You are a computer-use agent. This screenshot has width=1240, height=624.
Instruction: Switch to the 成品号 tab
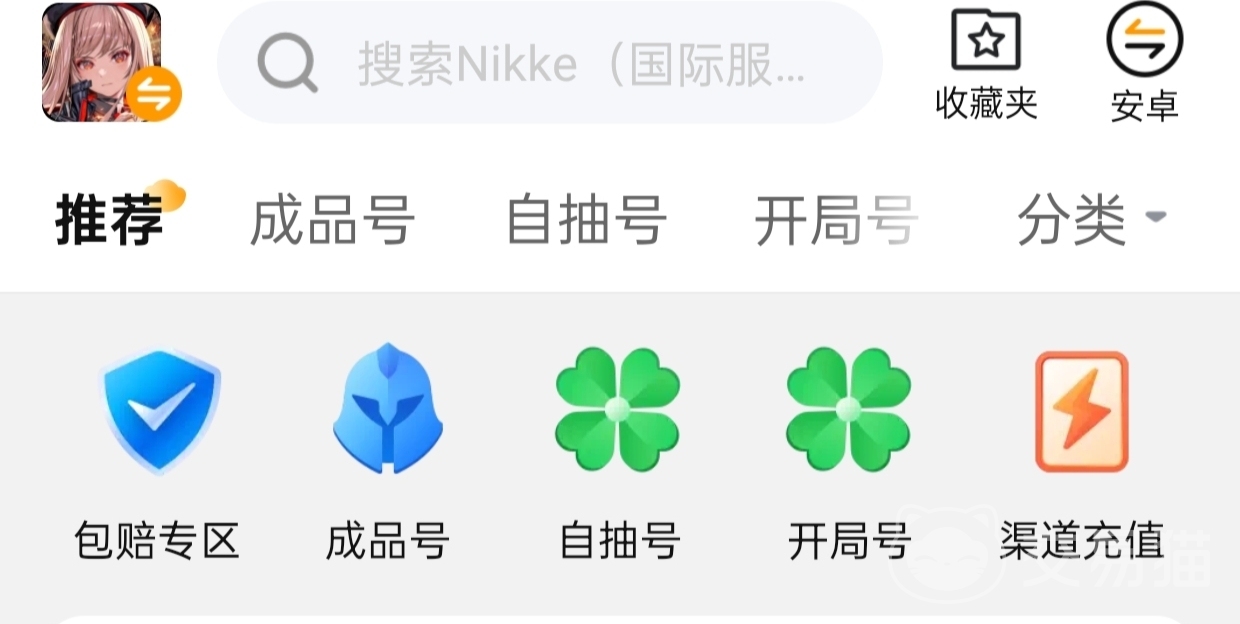click(x=332, y=220)
